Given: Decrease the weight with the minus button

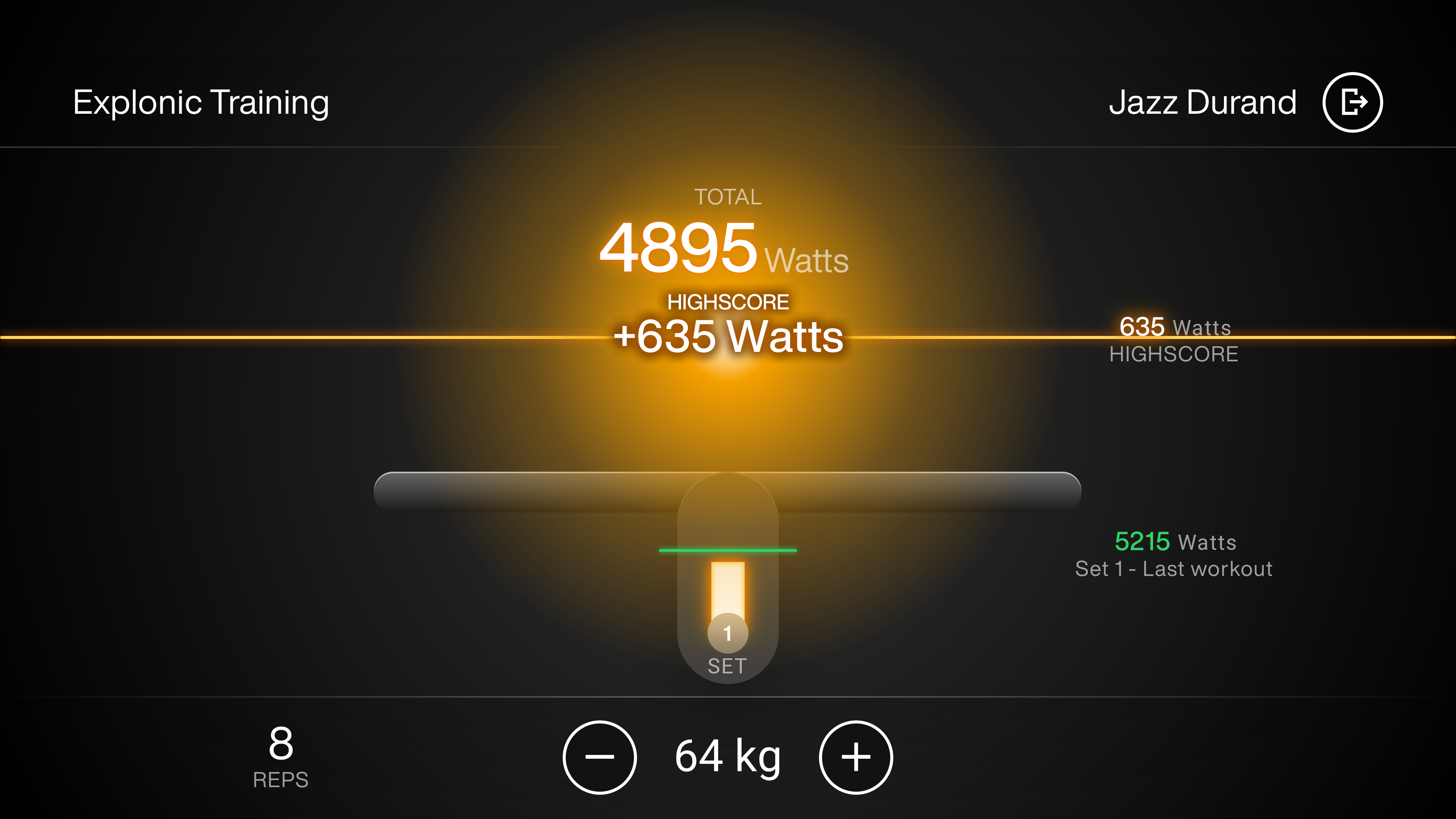Looking at the screenshot, I should pyautogui.click(x=600, y=757).
